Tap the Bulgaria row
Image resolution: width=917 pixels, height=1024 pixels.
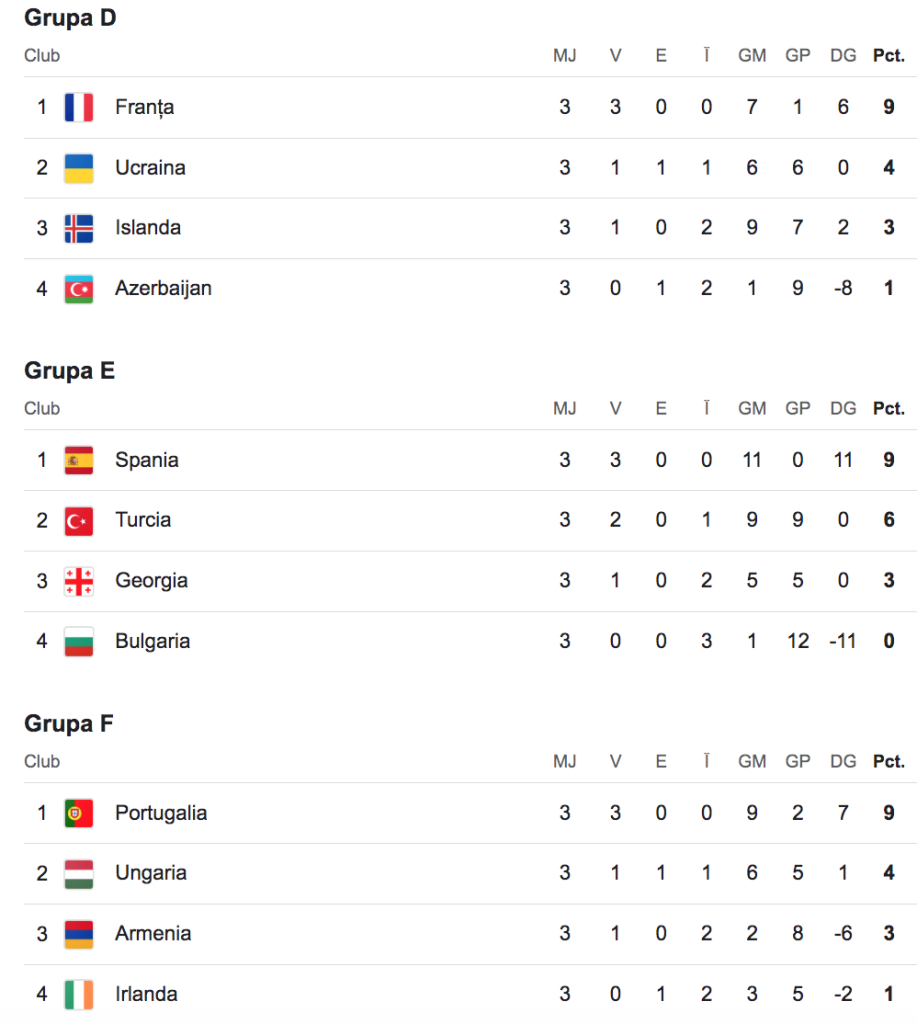click(152, 641)
